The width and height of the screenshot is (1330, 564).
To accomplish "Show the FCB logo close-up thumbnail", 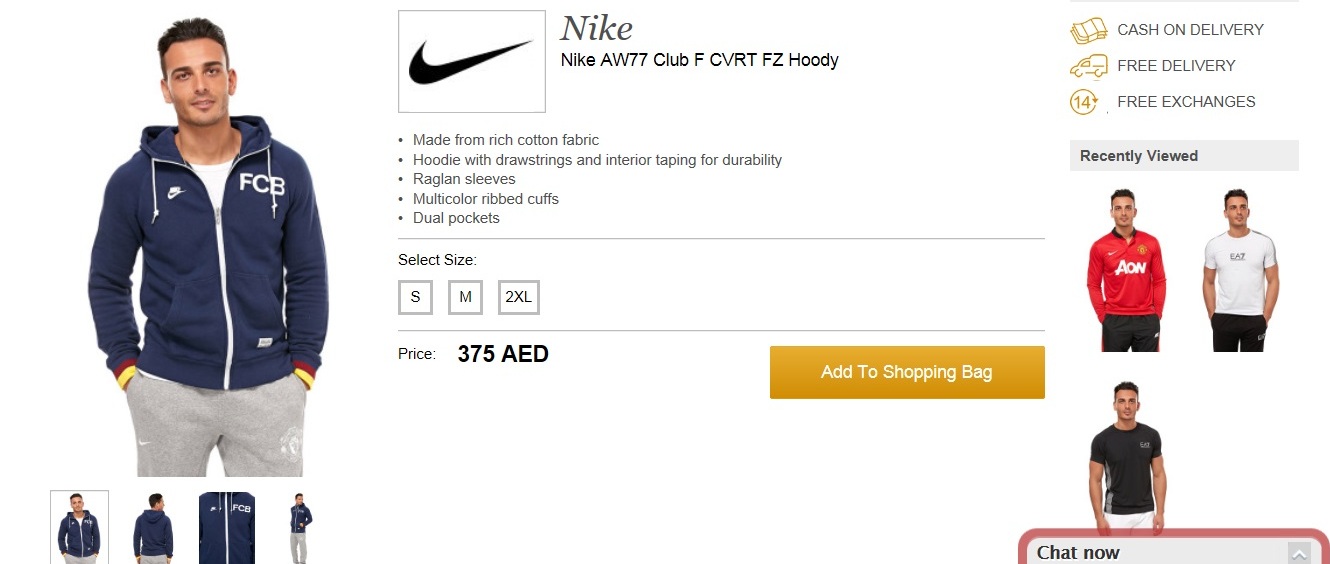I will click(x=227, y=527).
